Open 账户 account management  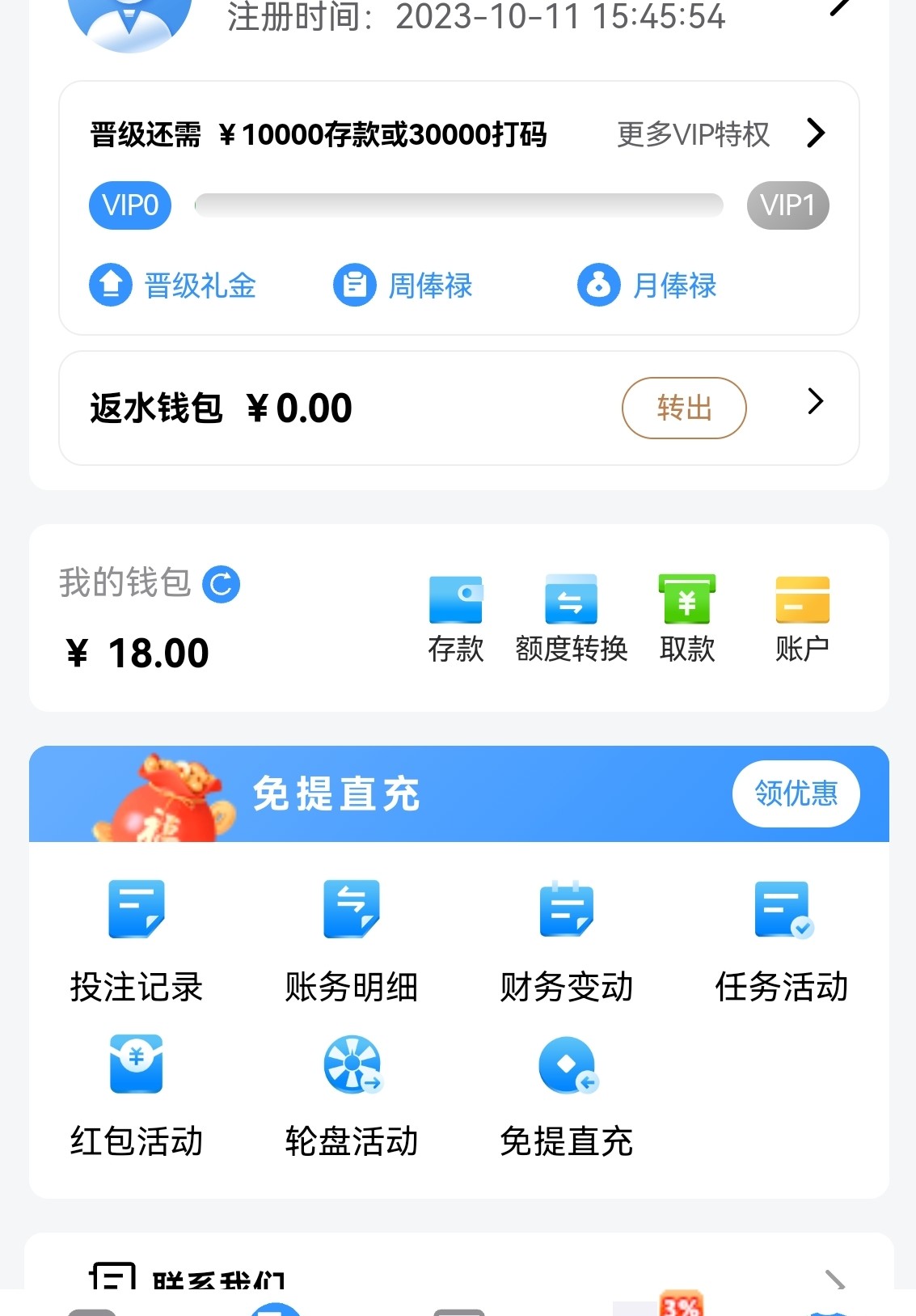[x=802, y=619]
